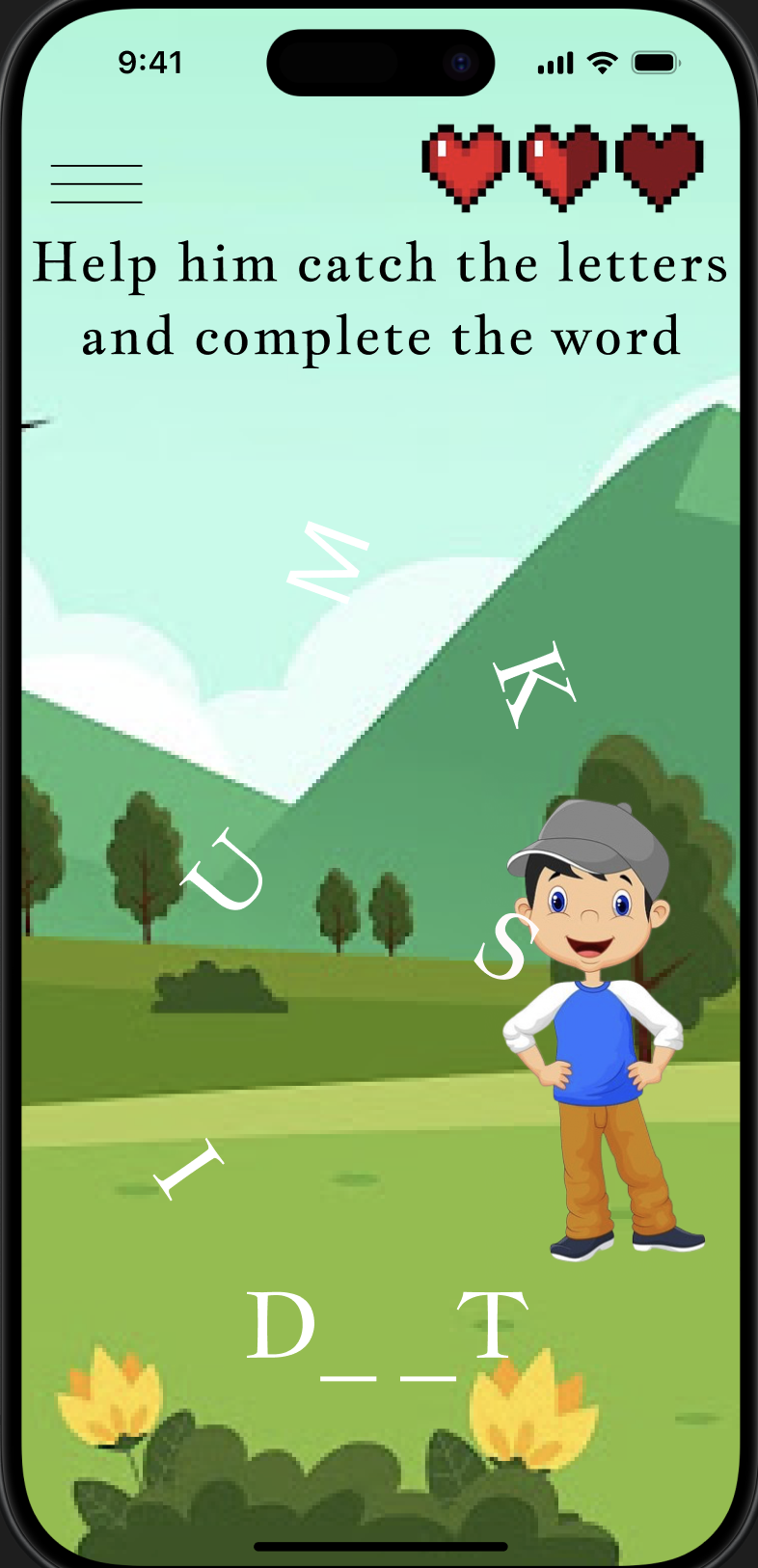Open the hamburger menu

(96, 183)
